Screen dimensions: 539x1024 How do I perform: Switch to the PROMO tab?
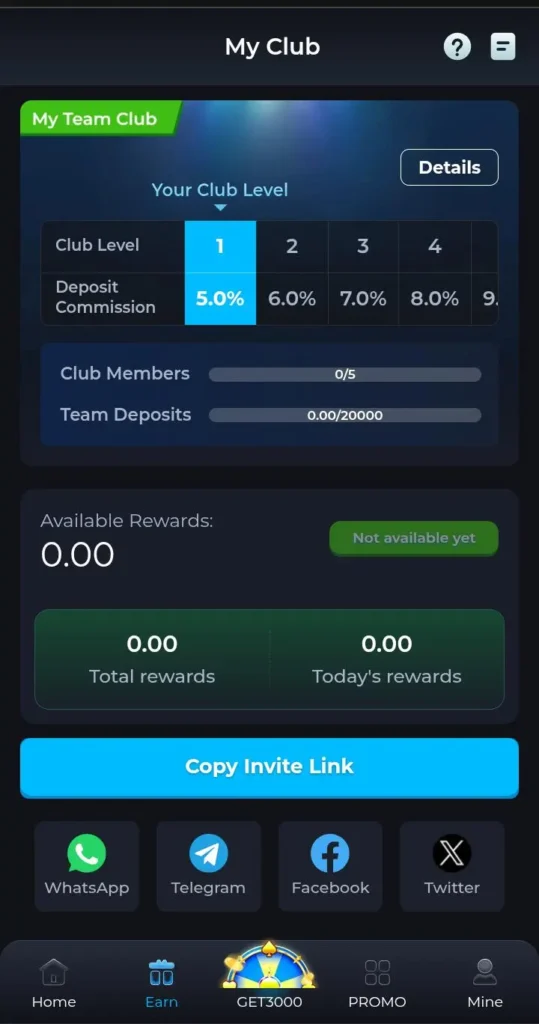pos(377,984)
